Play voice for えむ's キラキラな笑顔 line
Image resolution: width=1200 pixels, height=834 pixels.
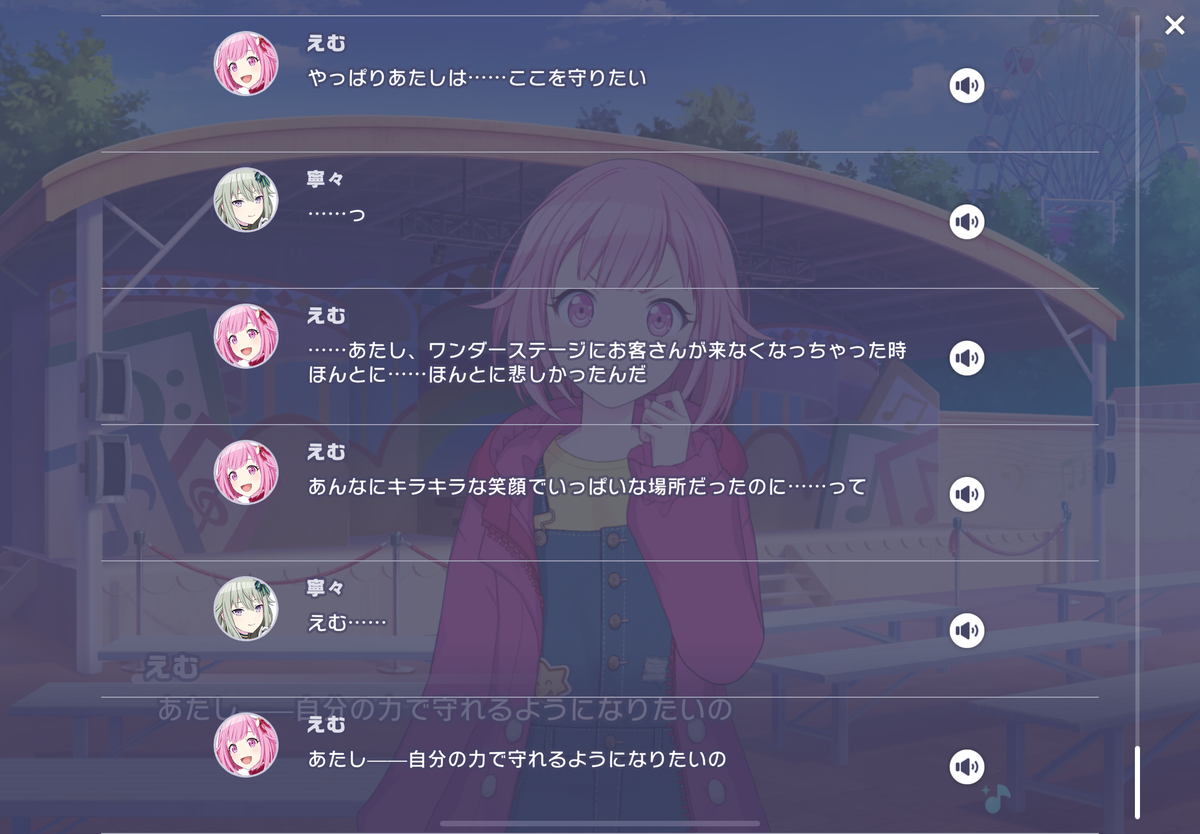coord(966,494)
